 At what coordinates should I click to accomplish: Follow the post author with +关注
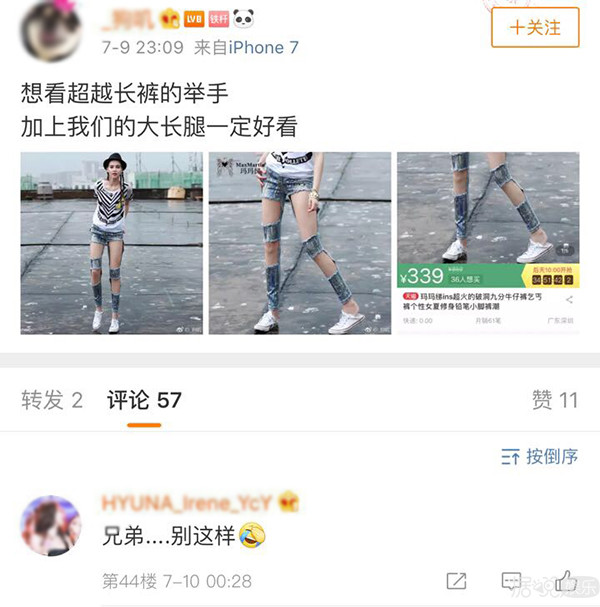(535, 27)
